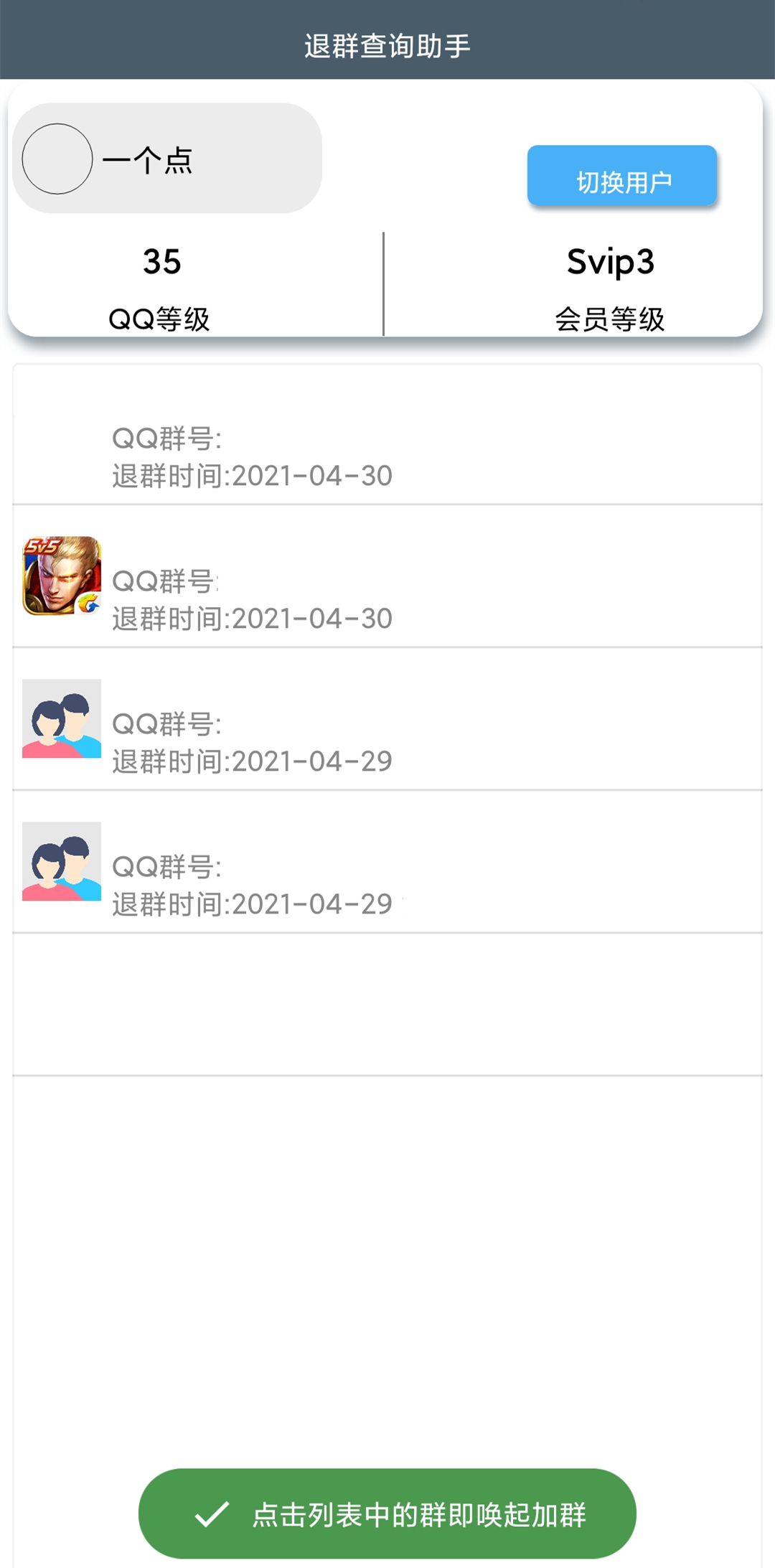Open the group row with the 5v5 game avatar
The image size is (775, 1568).
pyautogui.click(x=387, y=578)
